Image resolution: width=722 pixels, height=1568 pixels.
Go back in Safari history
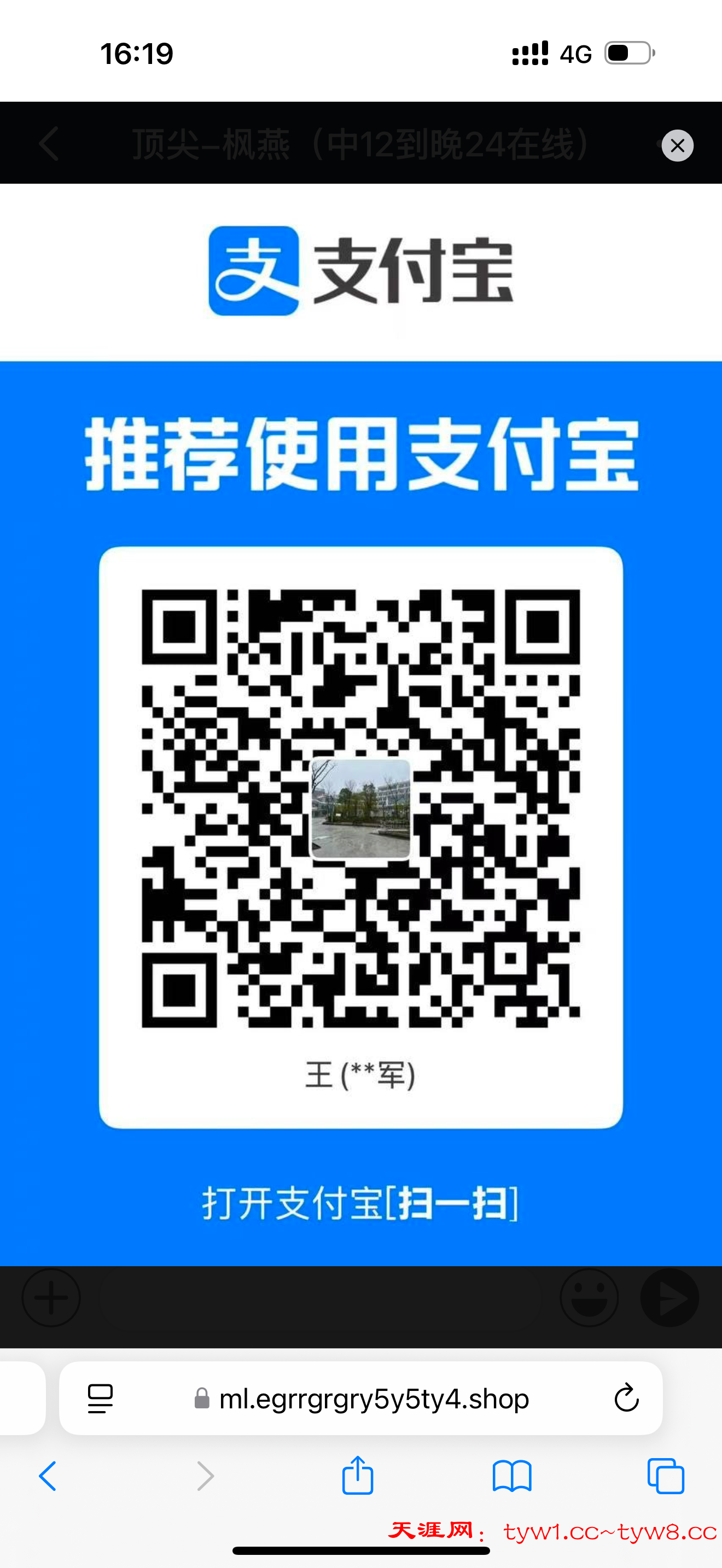[x=48, y=1476]
